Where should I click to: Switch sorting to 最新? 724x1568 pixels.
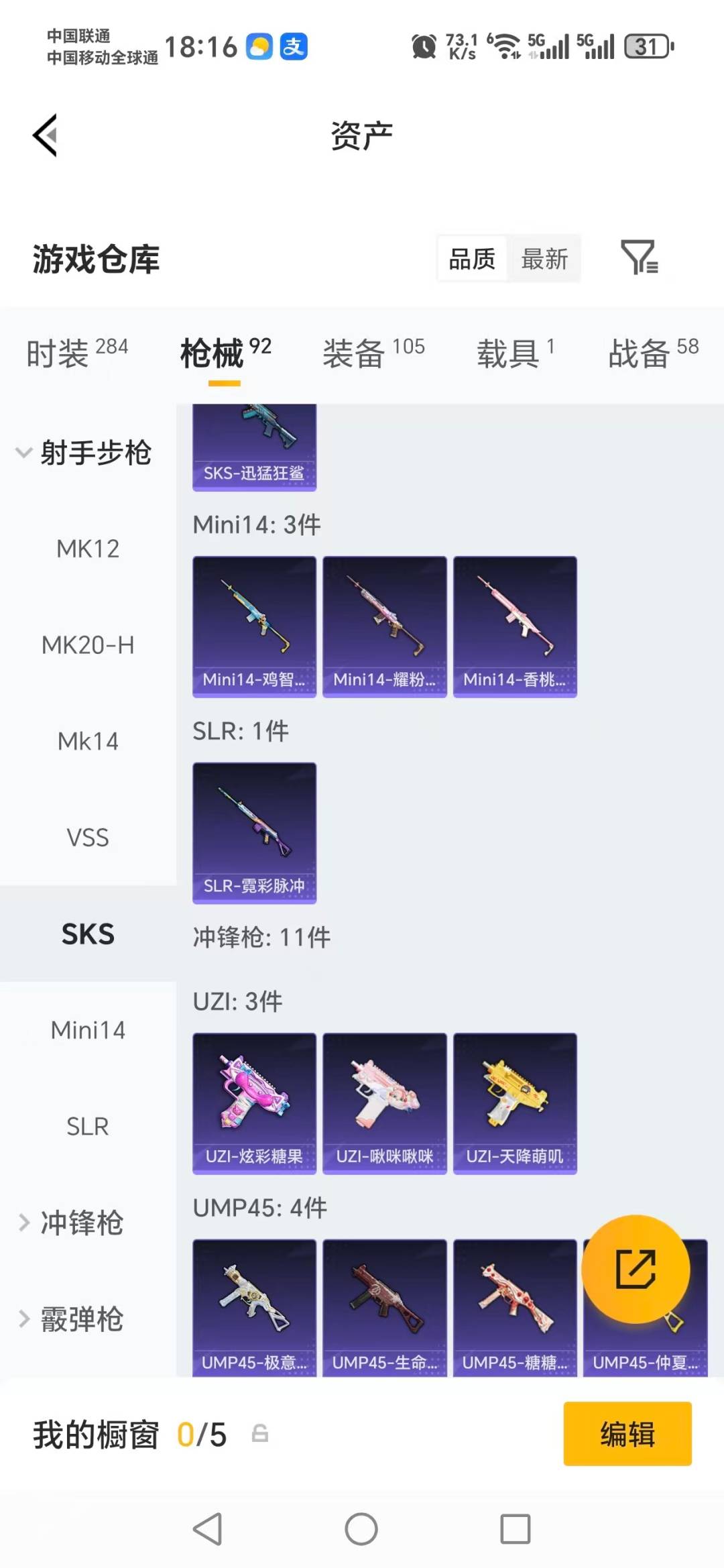click(x=545, y=259)
